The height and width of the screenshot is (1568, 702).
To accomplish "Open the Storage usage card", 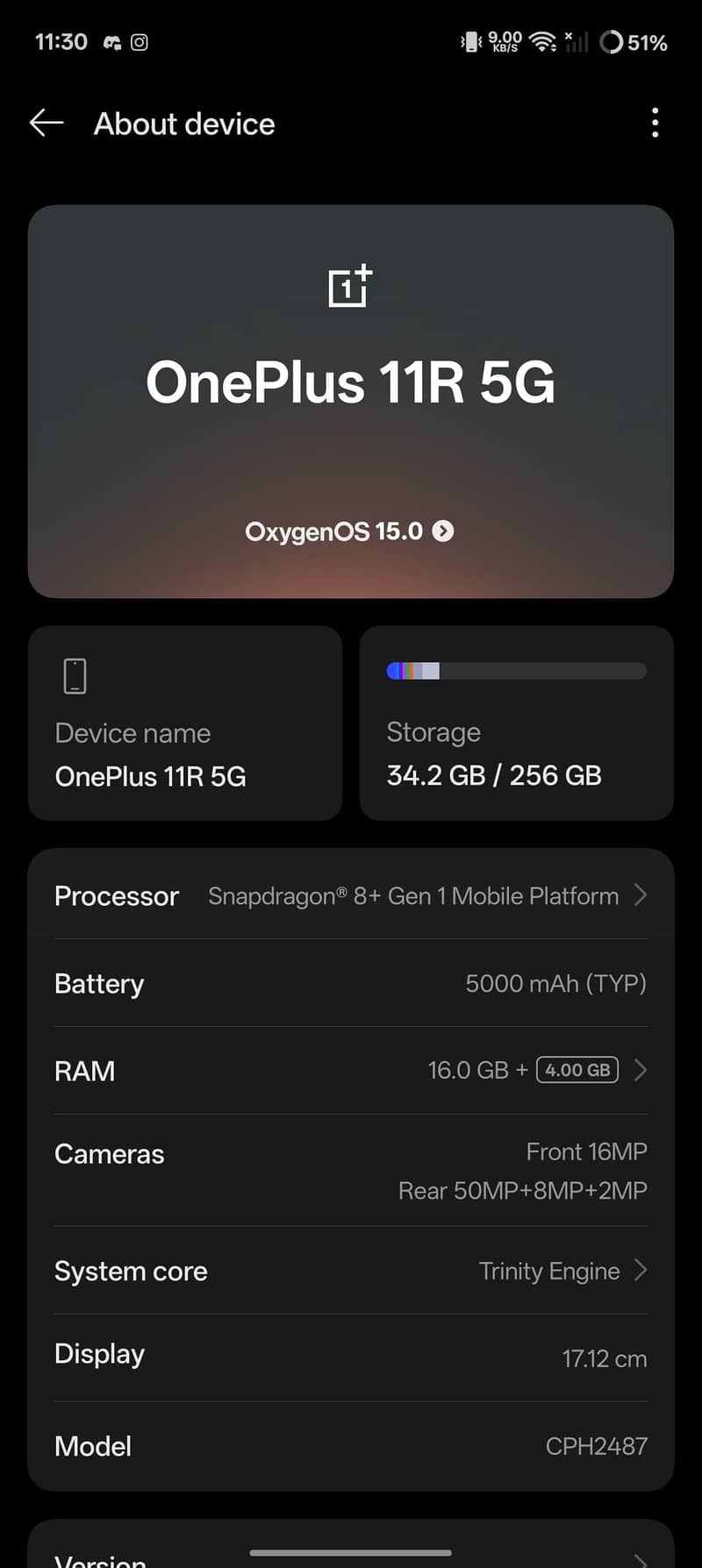I will pyautogui.click(x=516, y=723).
